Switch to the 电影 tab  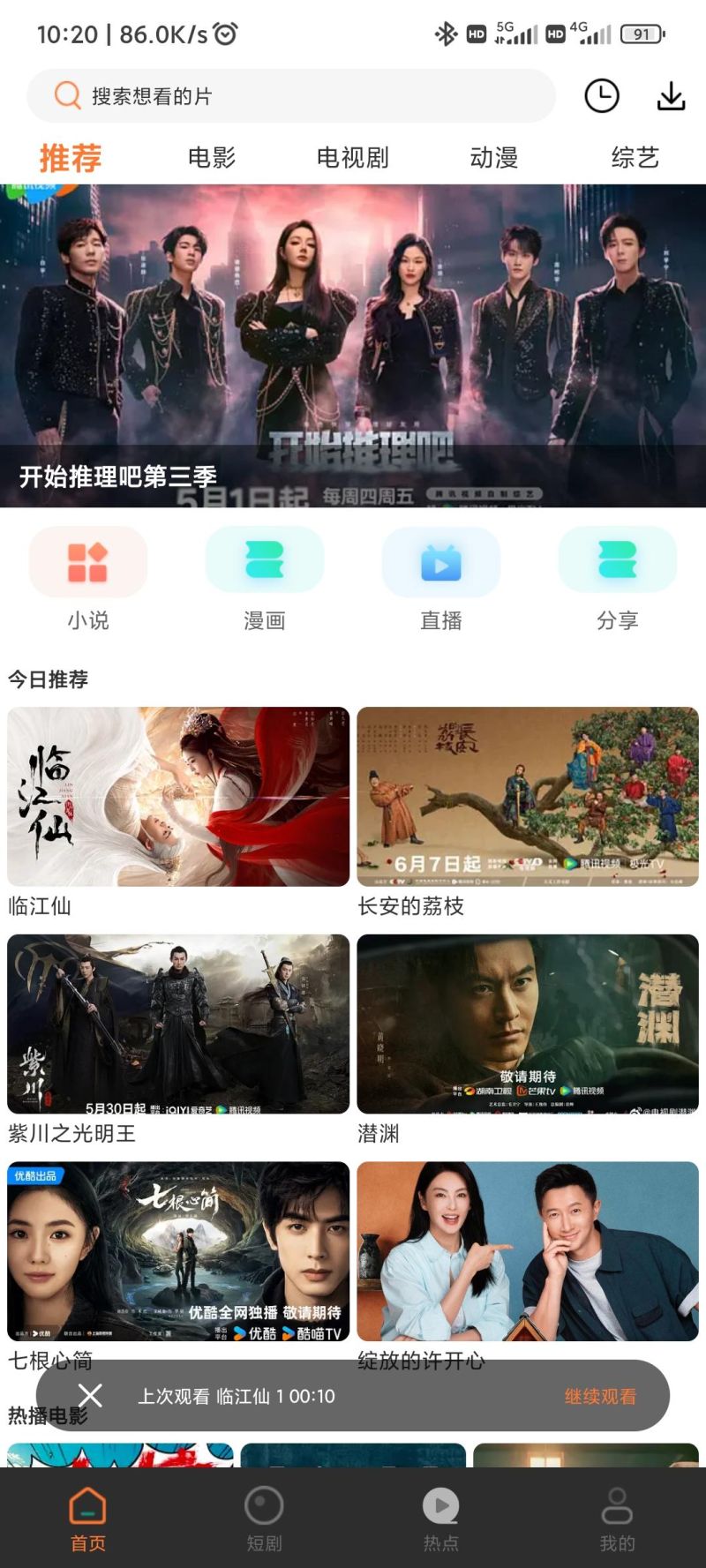pos(212,158)
